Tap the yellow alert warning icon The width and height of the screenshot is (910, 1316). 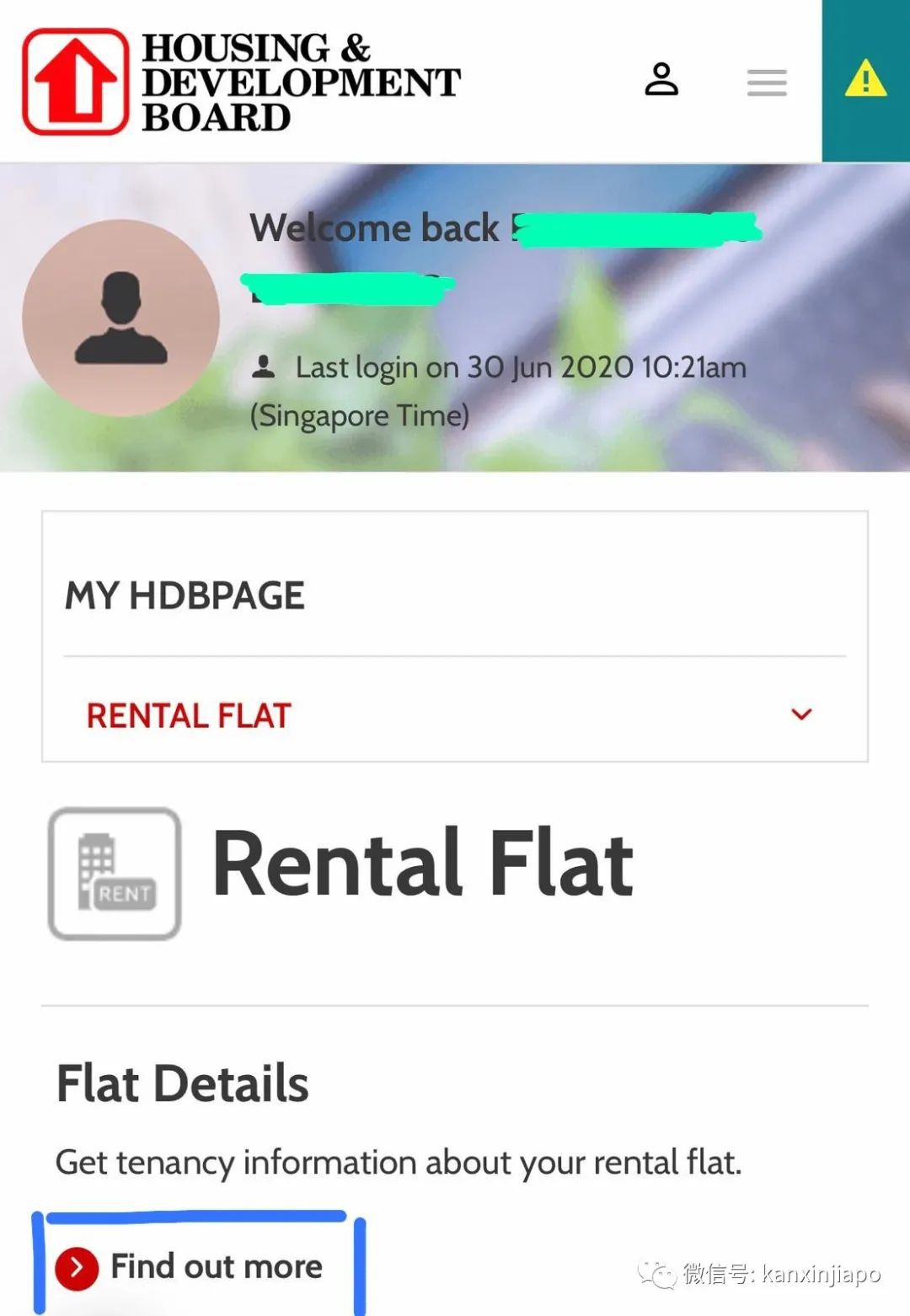[865, 81]
